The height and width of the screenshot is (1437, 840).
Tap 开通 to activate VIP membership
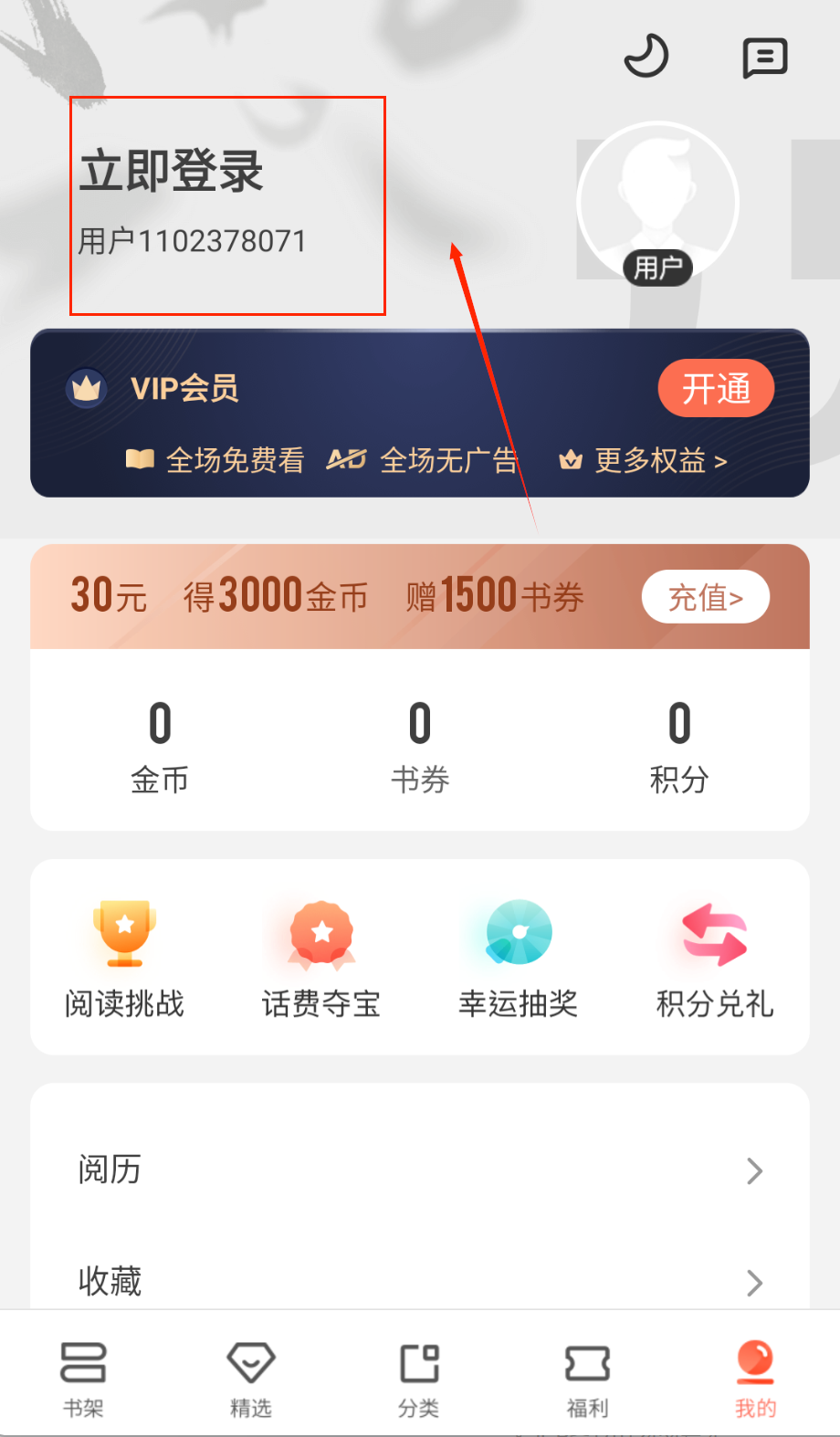(x=716, y=388)
